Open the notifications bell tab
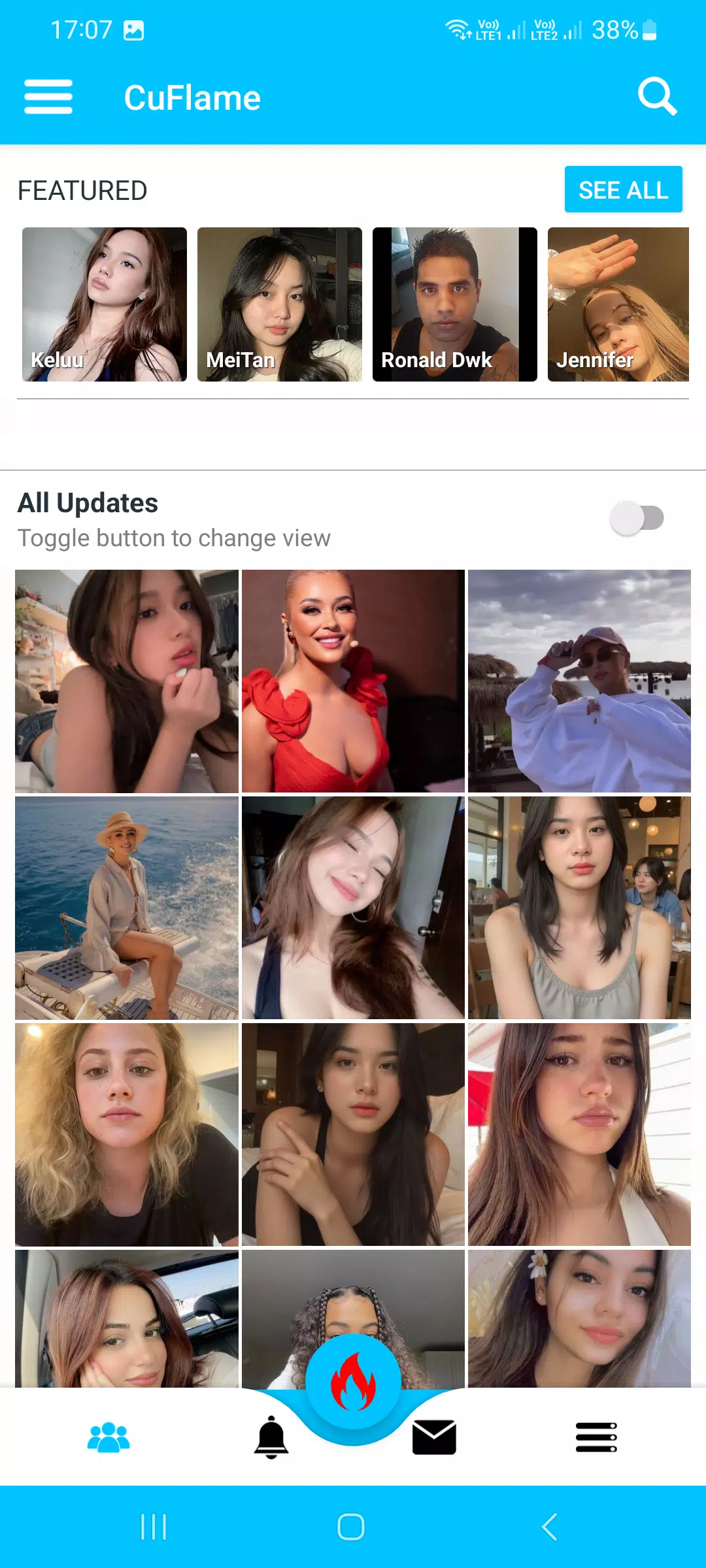 271,1437
